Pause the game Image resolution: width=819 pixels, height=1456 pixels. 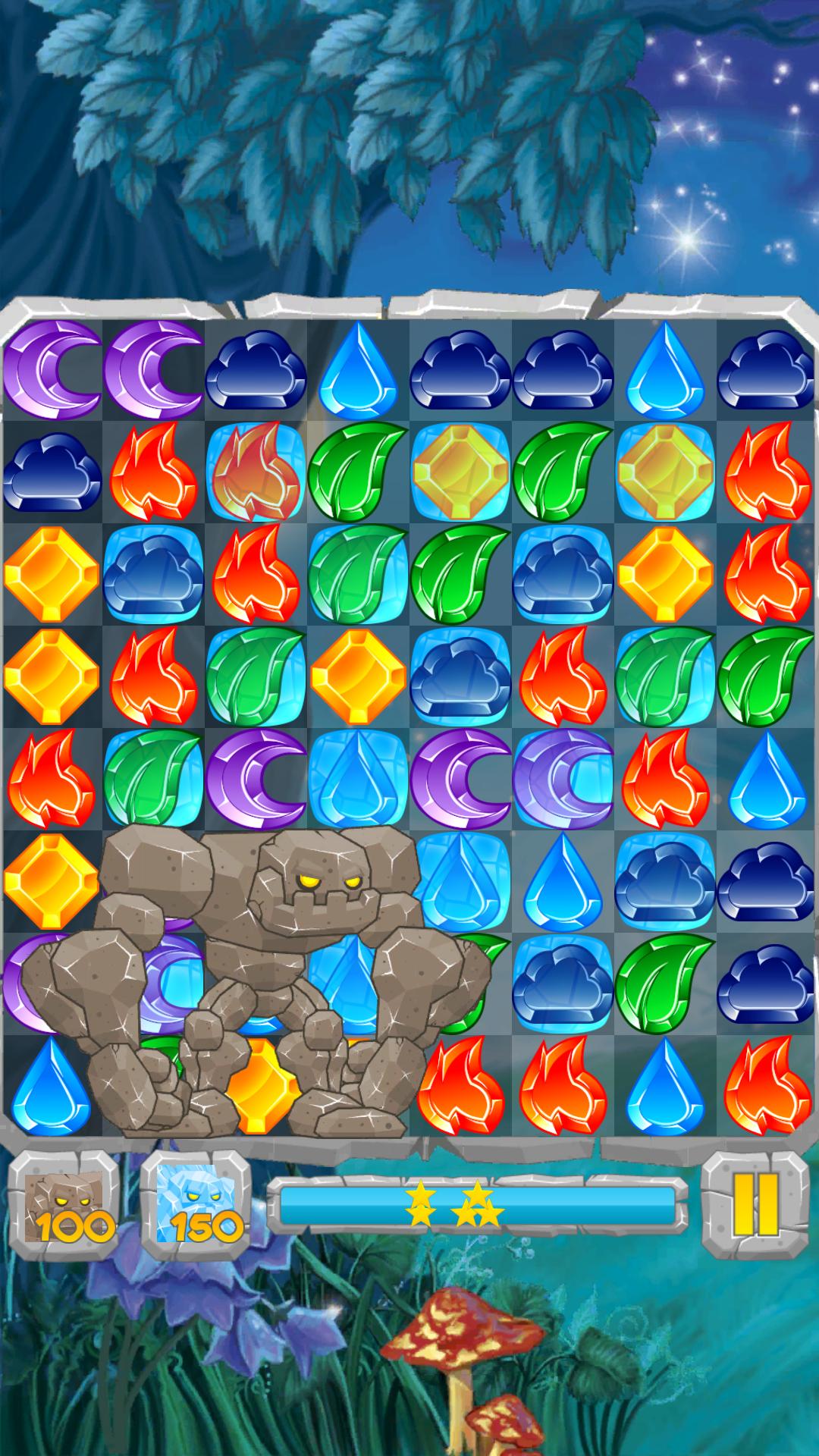(755, 1205)
